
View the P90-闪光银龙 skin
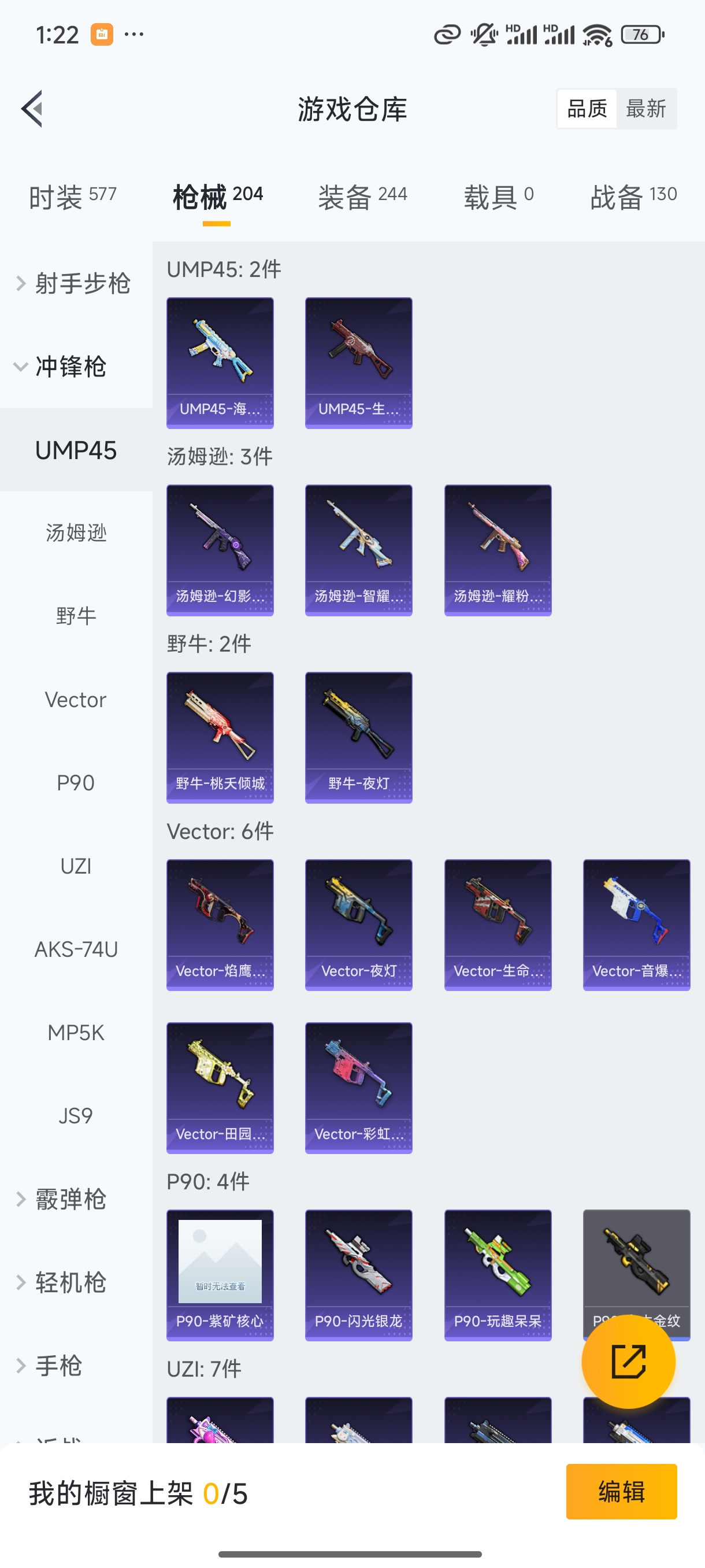tap(358, 1275)
